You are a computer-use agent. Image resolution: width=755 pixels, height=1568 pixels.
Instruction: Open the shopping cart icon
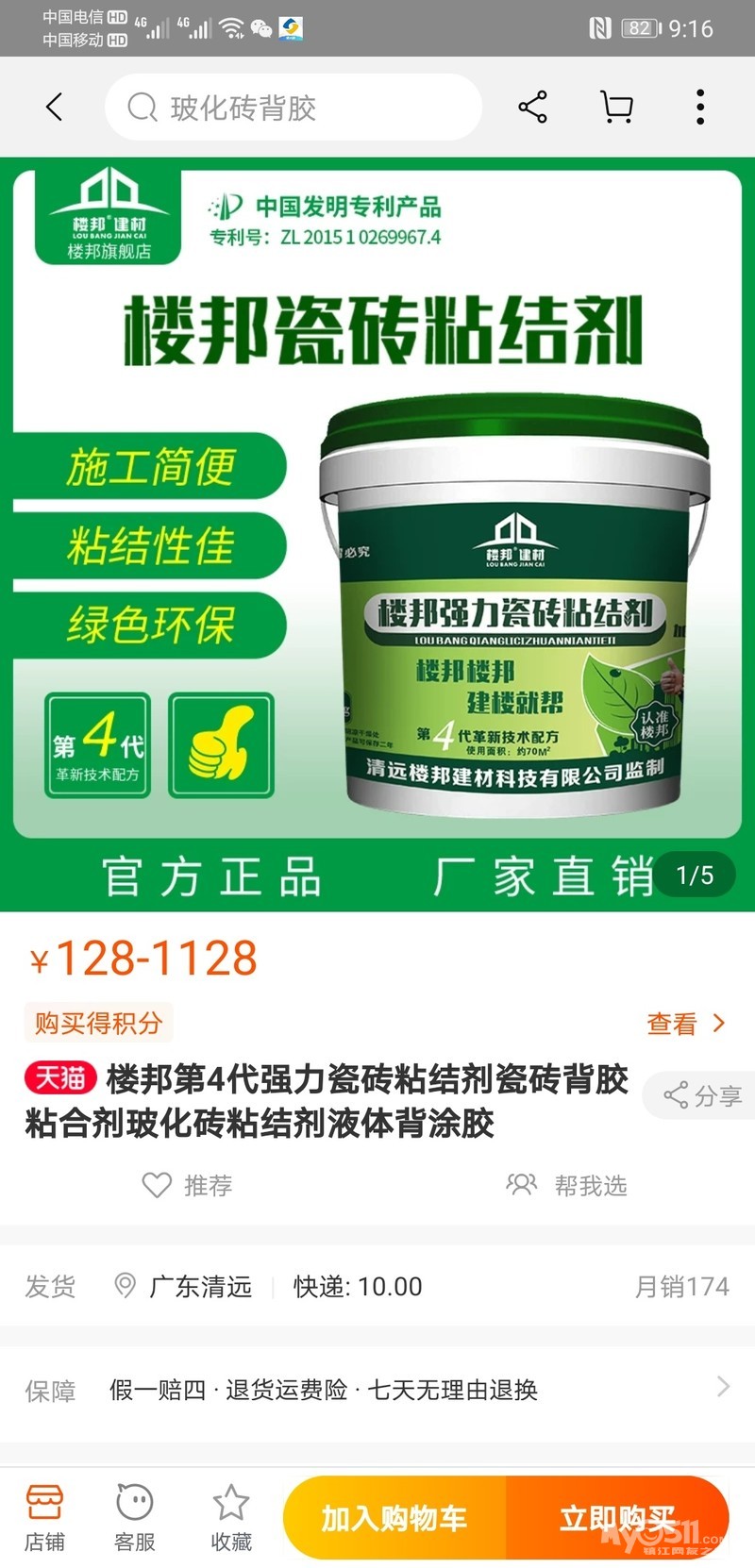coord(616,108)
